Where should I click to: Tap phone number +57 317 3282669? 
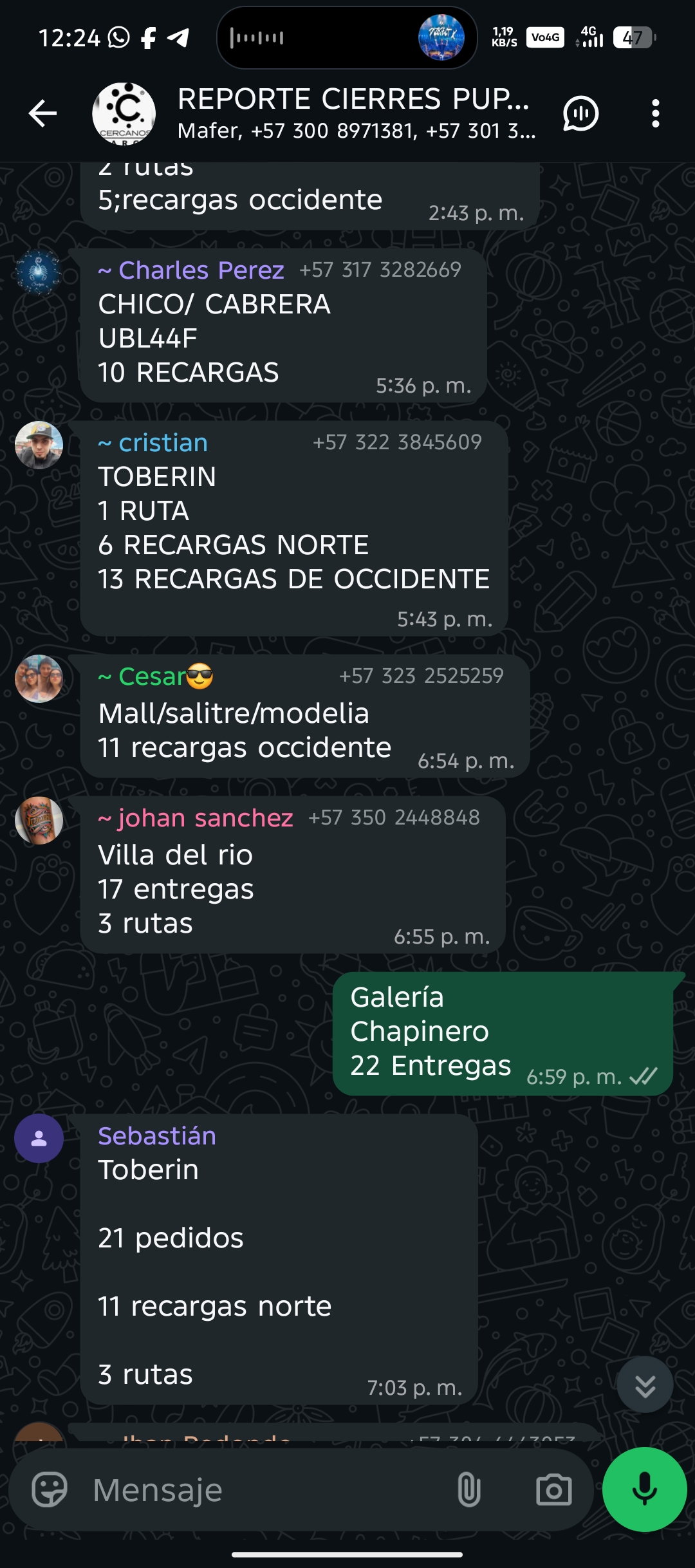[380, 270]
